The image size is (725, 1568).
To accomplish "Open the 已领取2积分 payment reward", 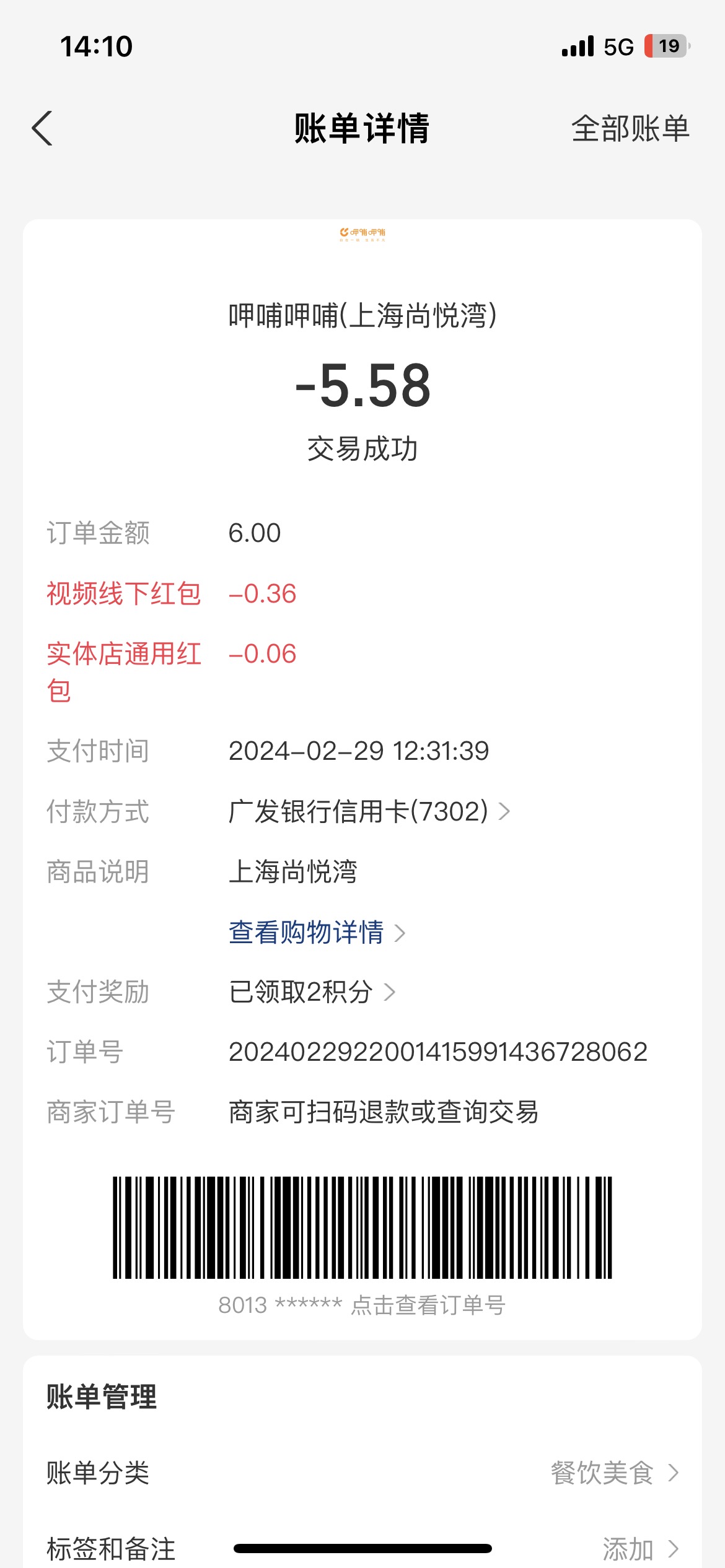I will pos(312,992).
